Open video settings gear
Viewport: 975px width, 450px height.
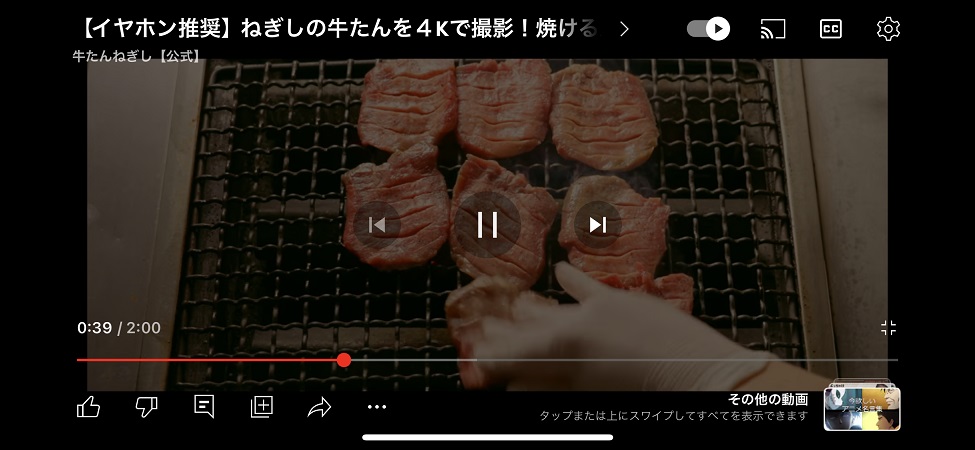point(888,29)
